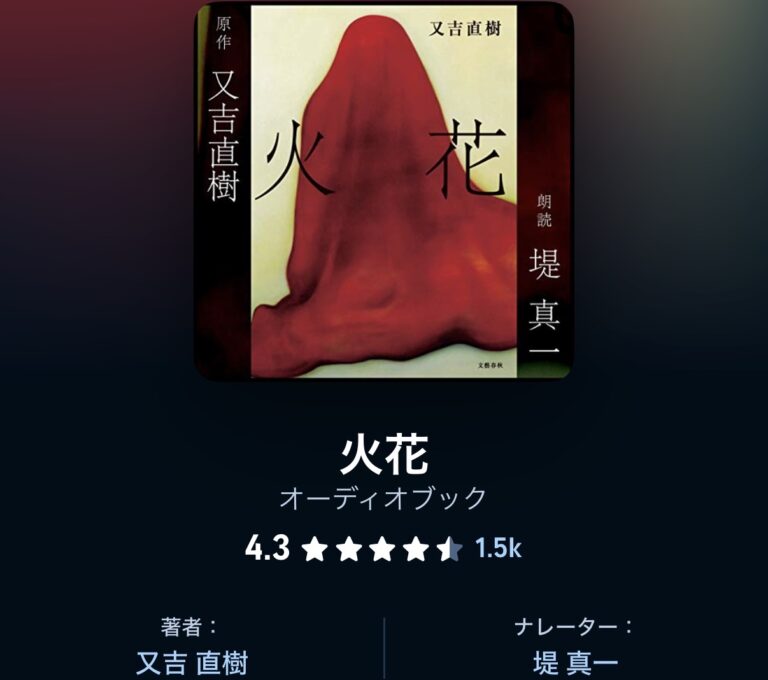Open author link 又吉 直樹
Viewport: 768px width, 680px height.
[191, 662]
